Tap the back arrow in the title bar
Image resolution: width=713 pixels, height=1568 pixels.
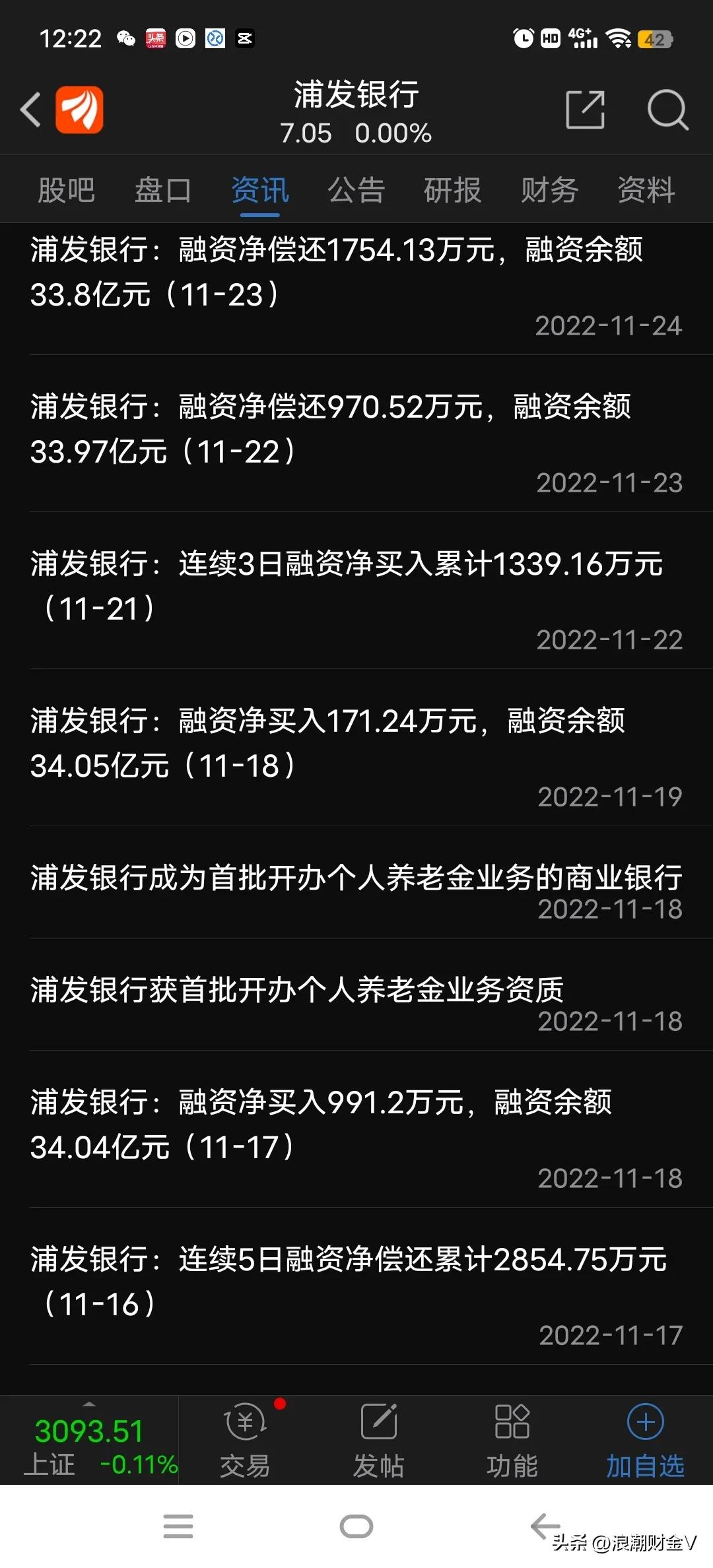pyautogui.click(x=31, y=109)
